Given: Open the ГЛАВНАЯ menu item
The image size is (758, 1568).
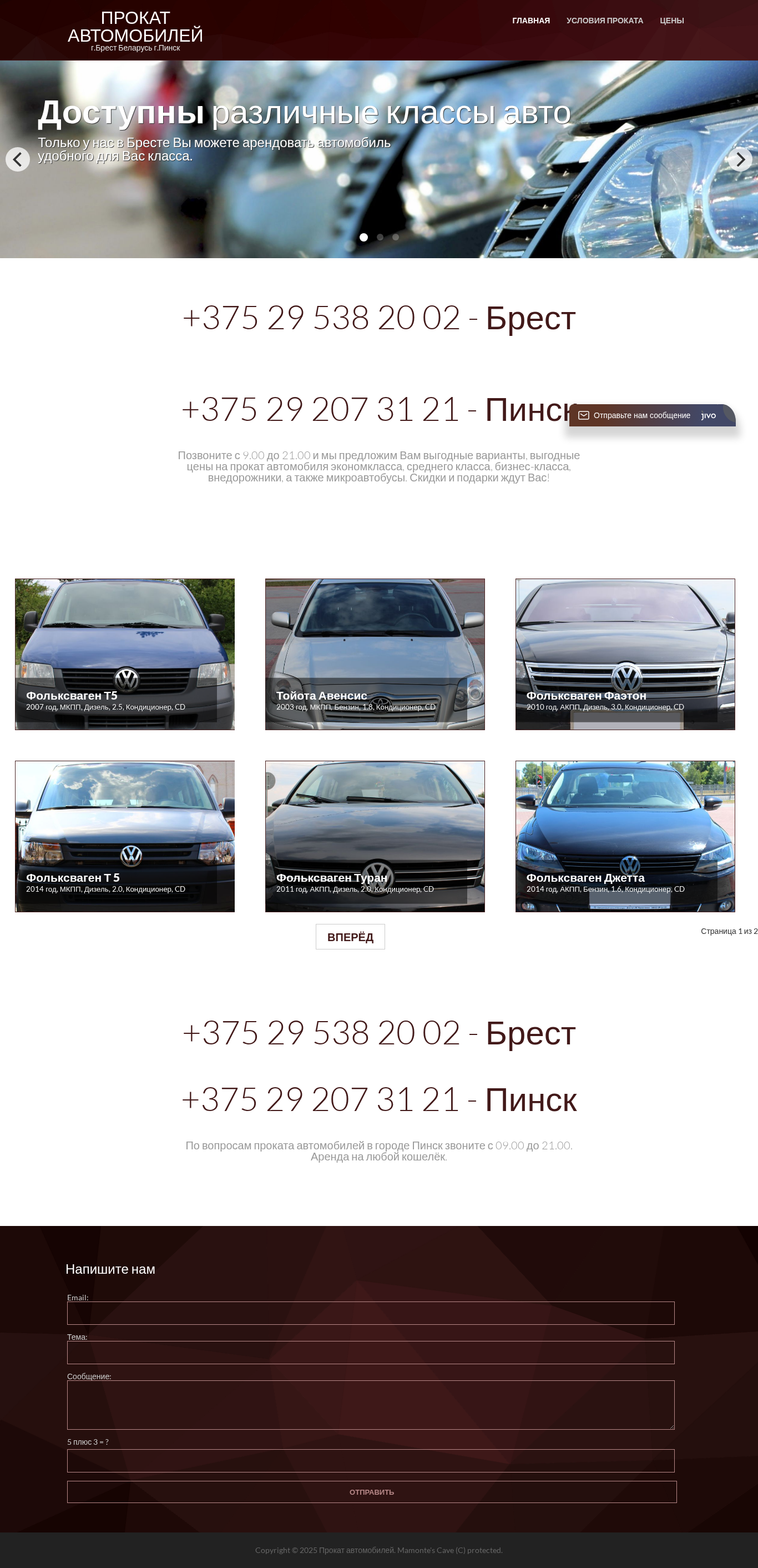Looking at the screenshot, I should click(x=530, y=21).
